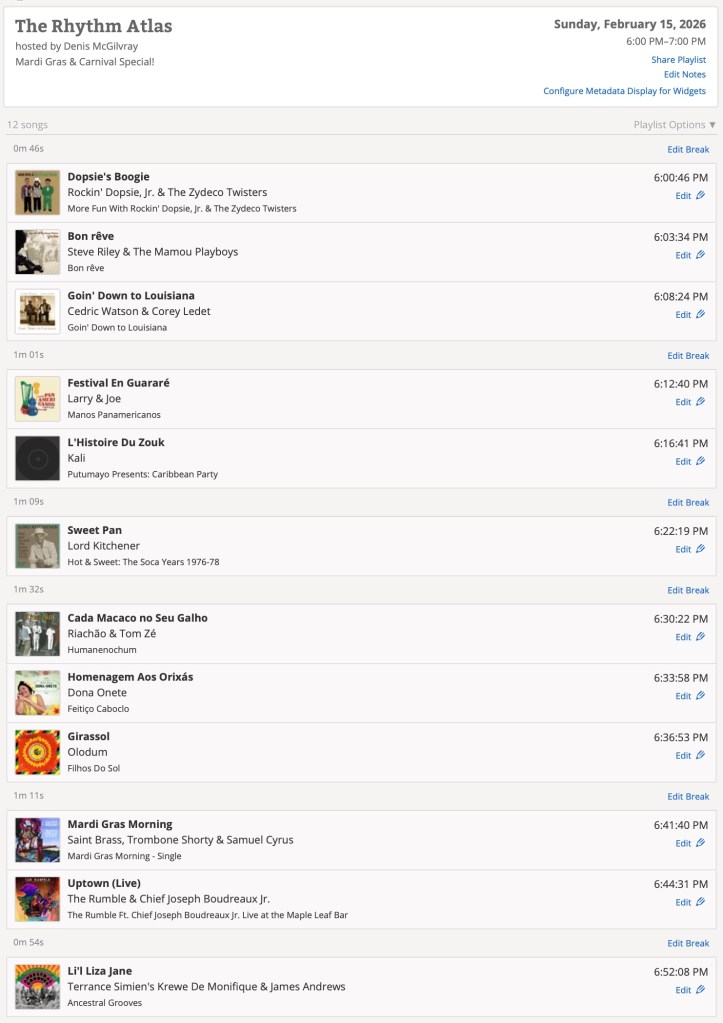Edit the Girassol entry
The height and width of the screenshot is (1023, 723).
(x=689, y=756)
